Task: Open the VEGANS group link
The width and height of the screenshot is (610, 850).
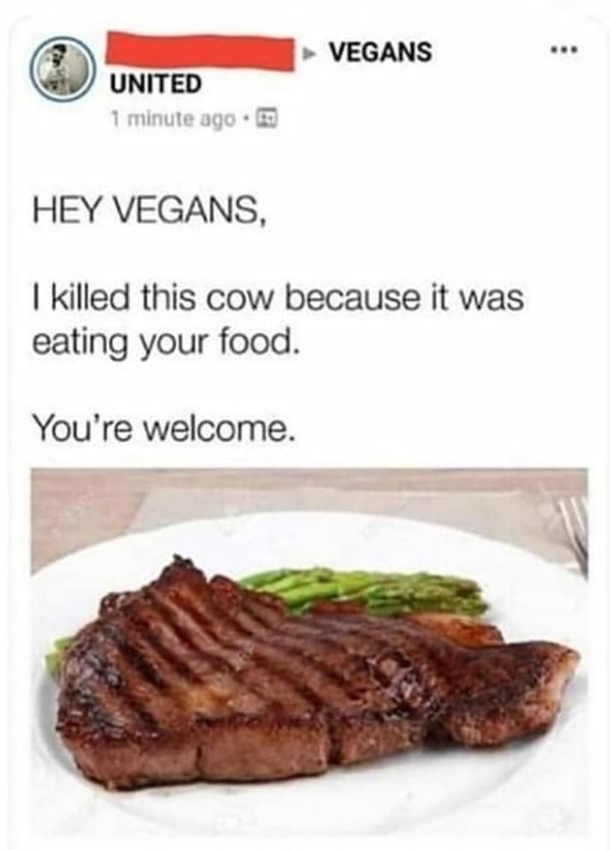Action: click(380, 50)
